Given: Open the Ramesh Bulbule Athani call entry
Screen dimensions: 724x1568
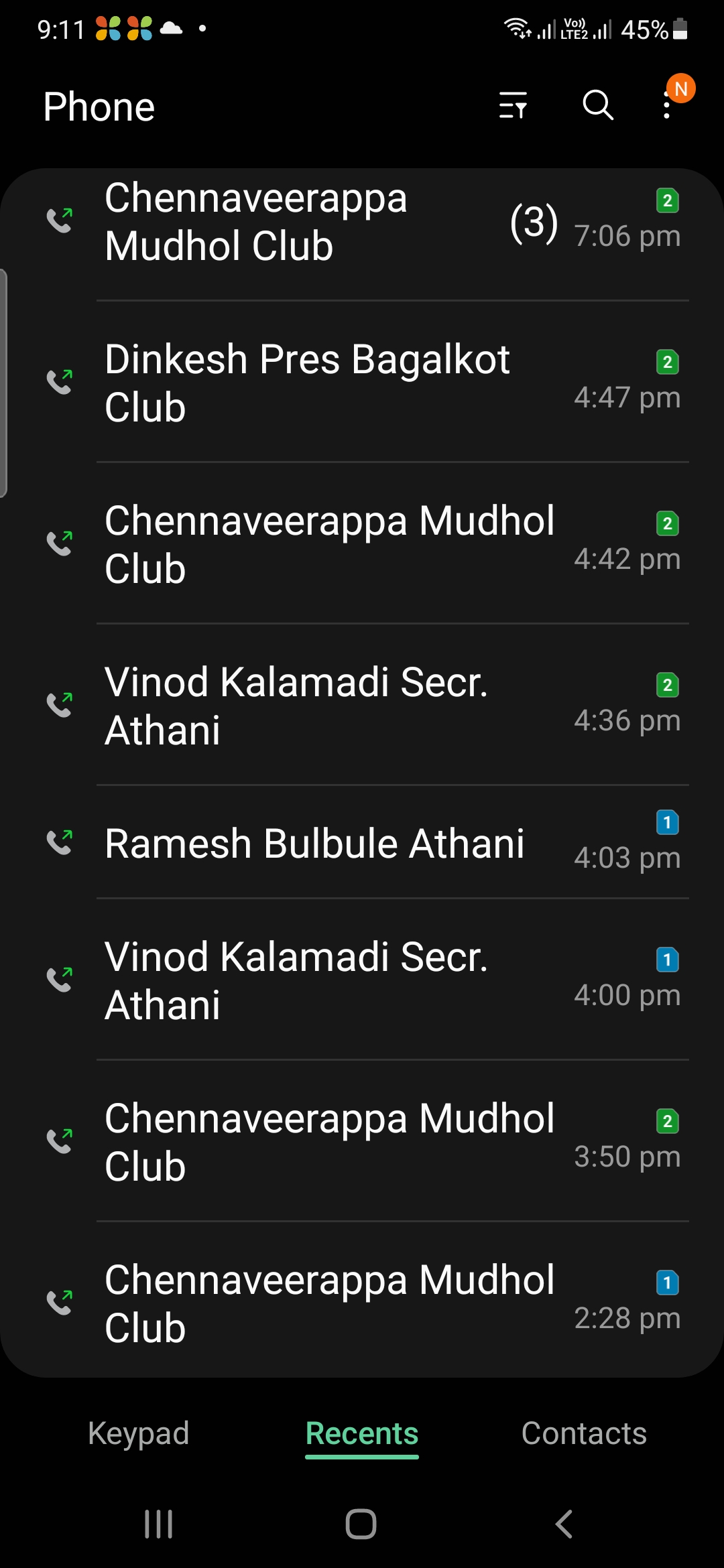Looking at the screenshot, I should (x=362, y=843).
